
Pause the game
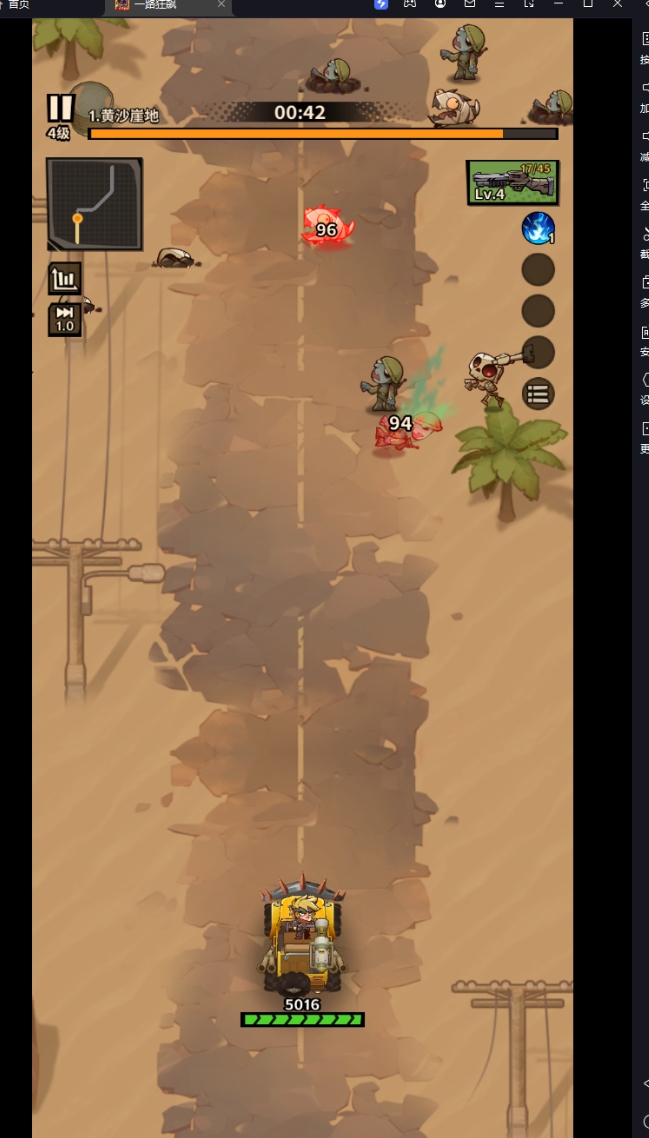tap(61, 107)
